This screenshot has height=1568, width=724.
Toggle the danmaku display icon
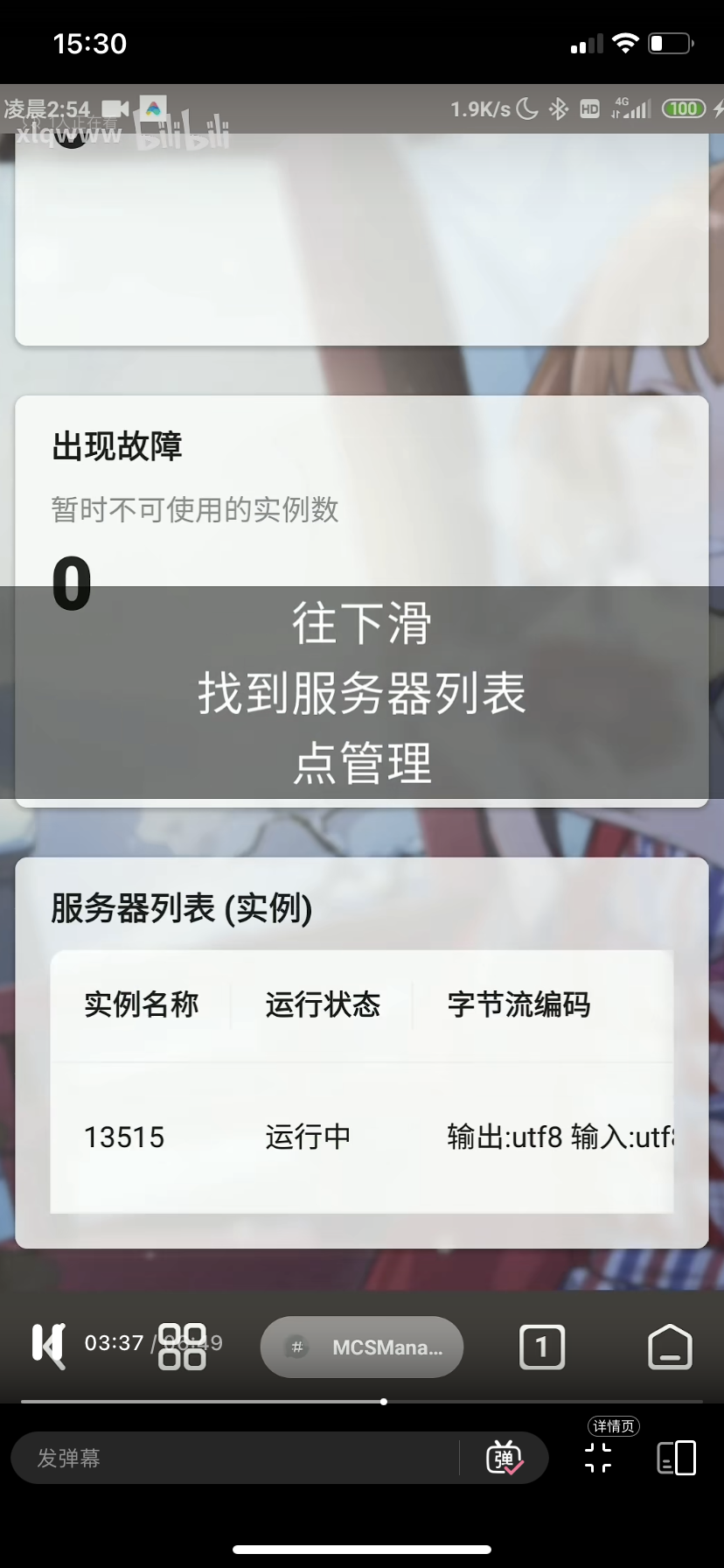(504, 1458)
